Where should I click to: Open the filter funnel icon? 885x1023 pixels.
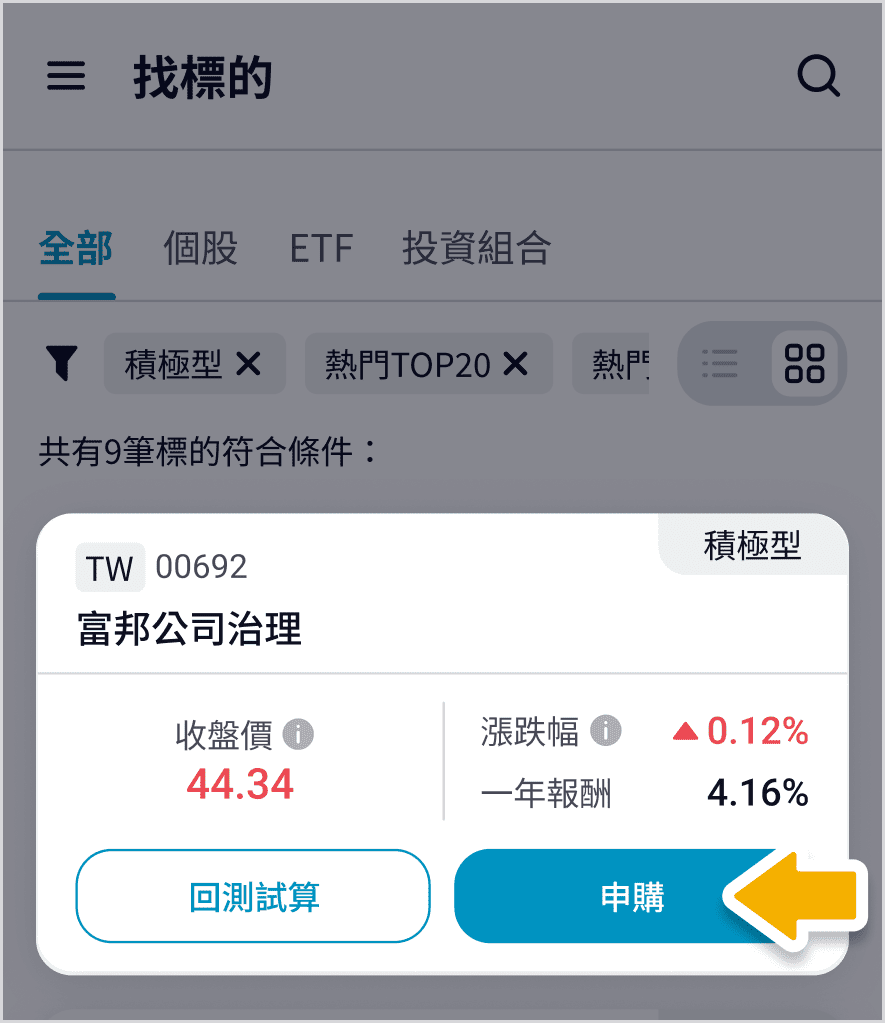pos(62,364)
